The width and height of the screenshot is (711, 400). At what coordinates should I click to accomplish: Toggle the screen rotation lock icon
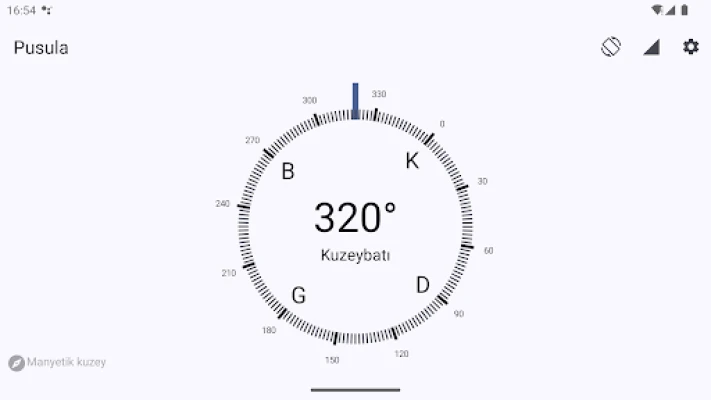click(x=611, y=47)
